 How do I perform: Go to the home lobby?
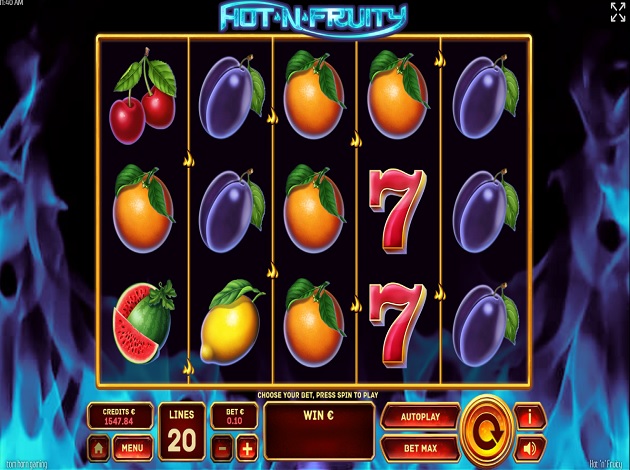click(x=99, y=447)
